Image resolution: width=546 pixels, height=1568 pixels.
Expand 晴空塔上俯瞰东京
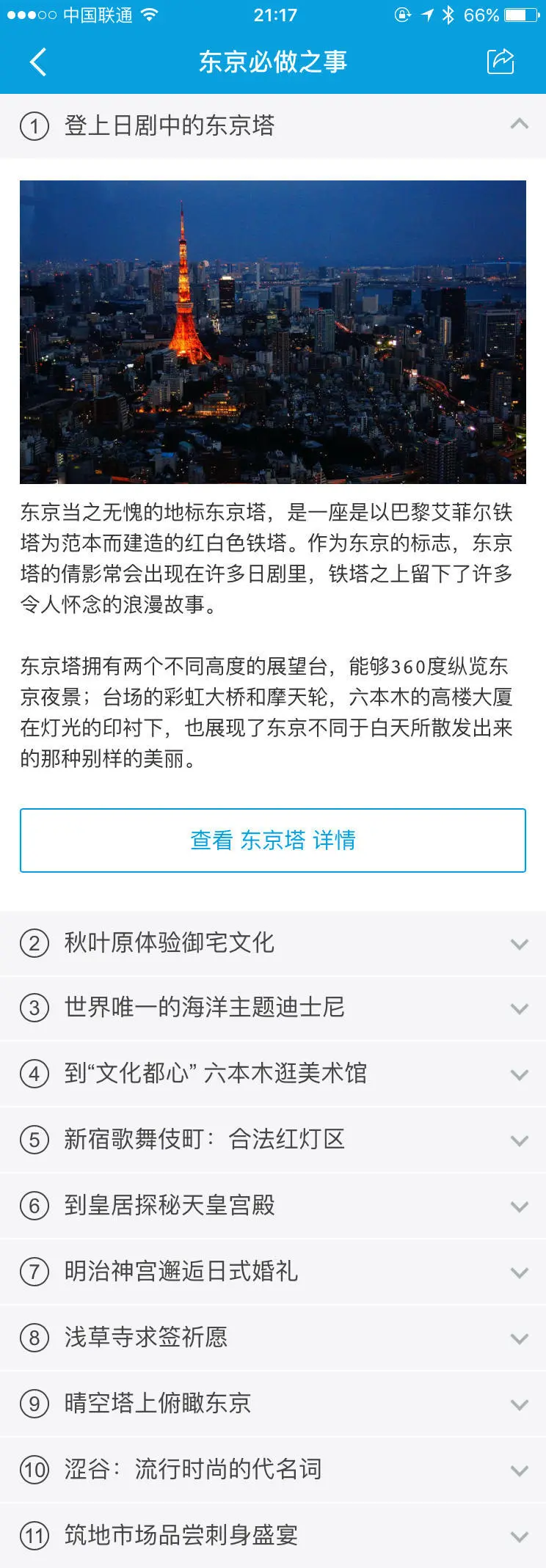[x=519, y=1404]
